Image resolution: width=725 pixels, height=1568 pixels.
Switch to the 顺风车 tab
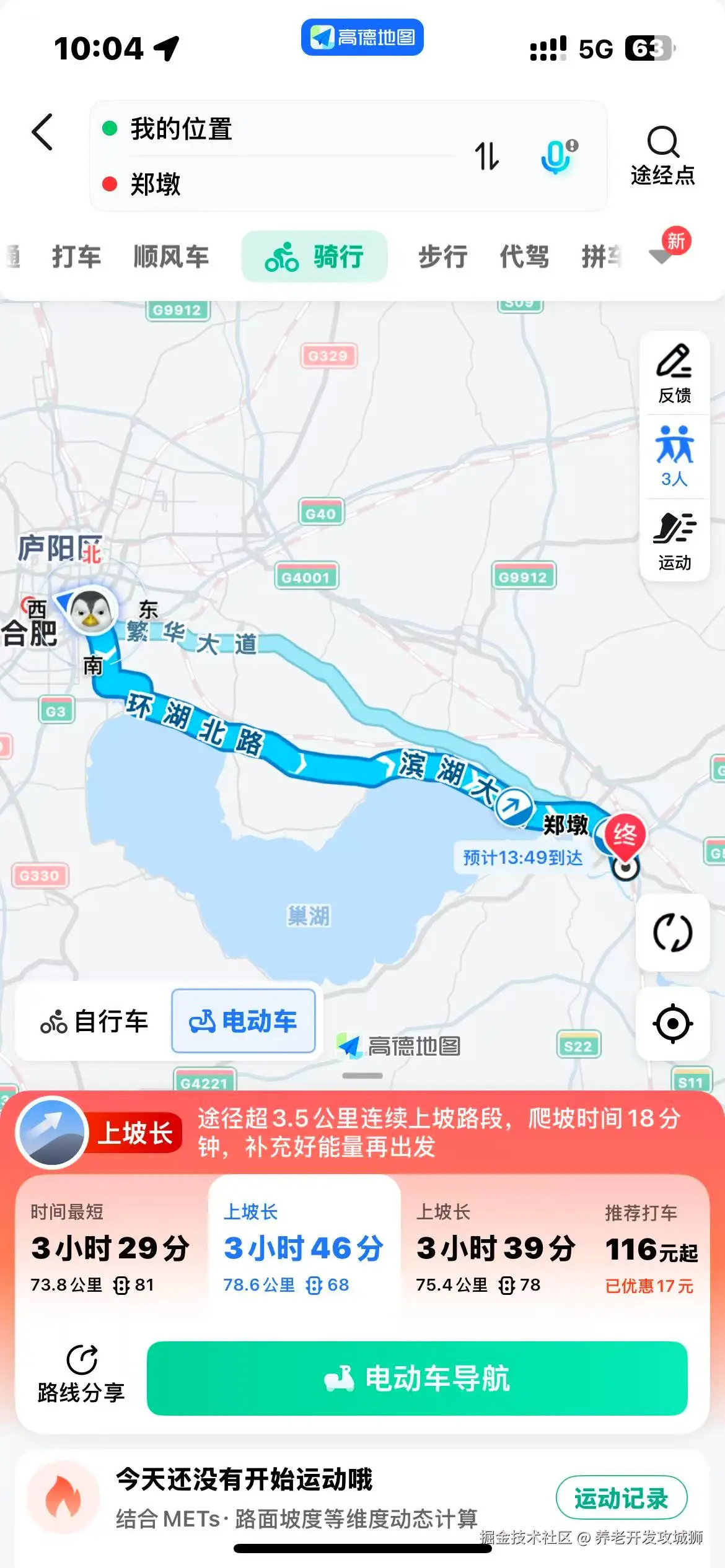click(171, 256)
